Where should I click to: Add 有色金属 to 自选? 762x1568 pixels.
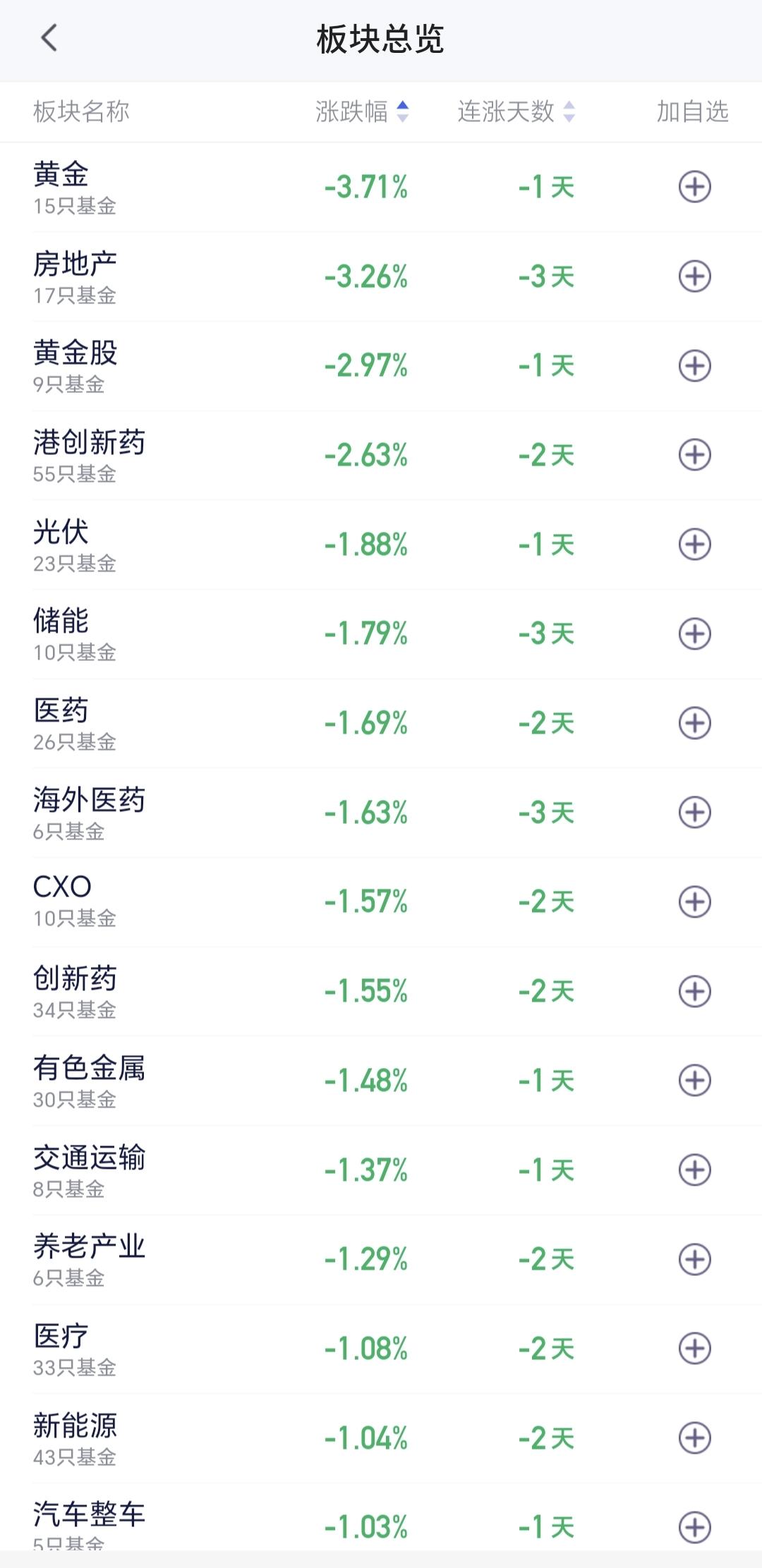tap(694, 1081)
